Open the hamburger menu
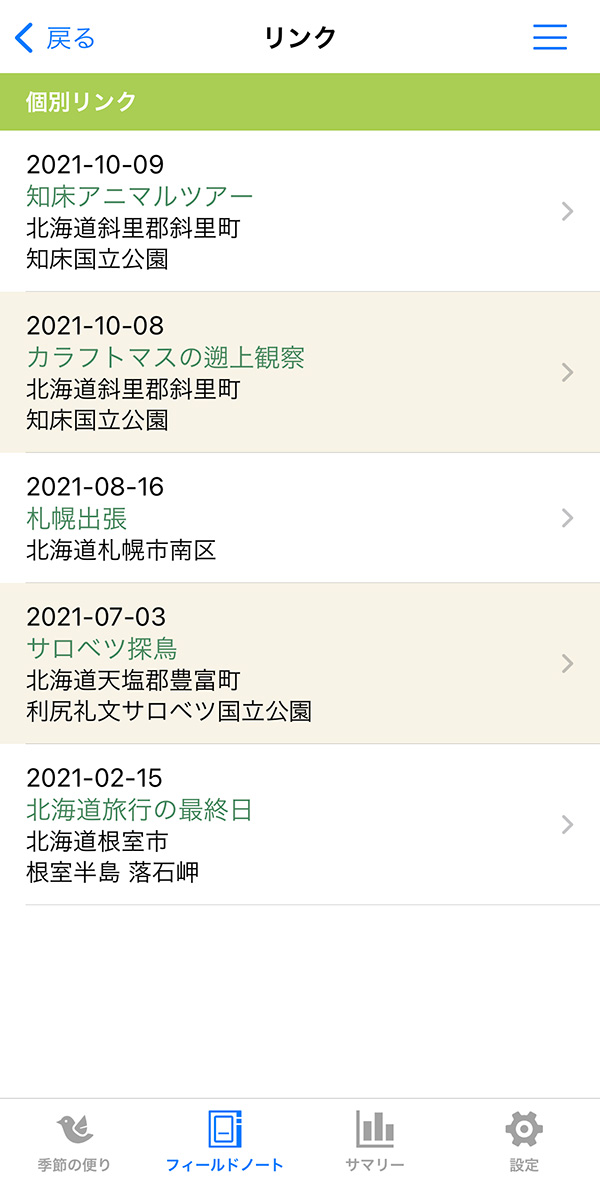Screen dimensions: 600x1201 (x=550, y=37)
